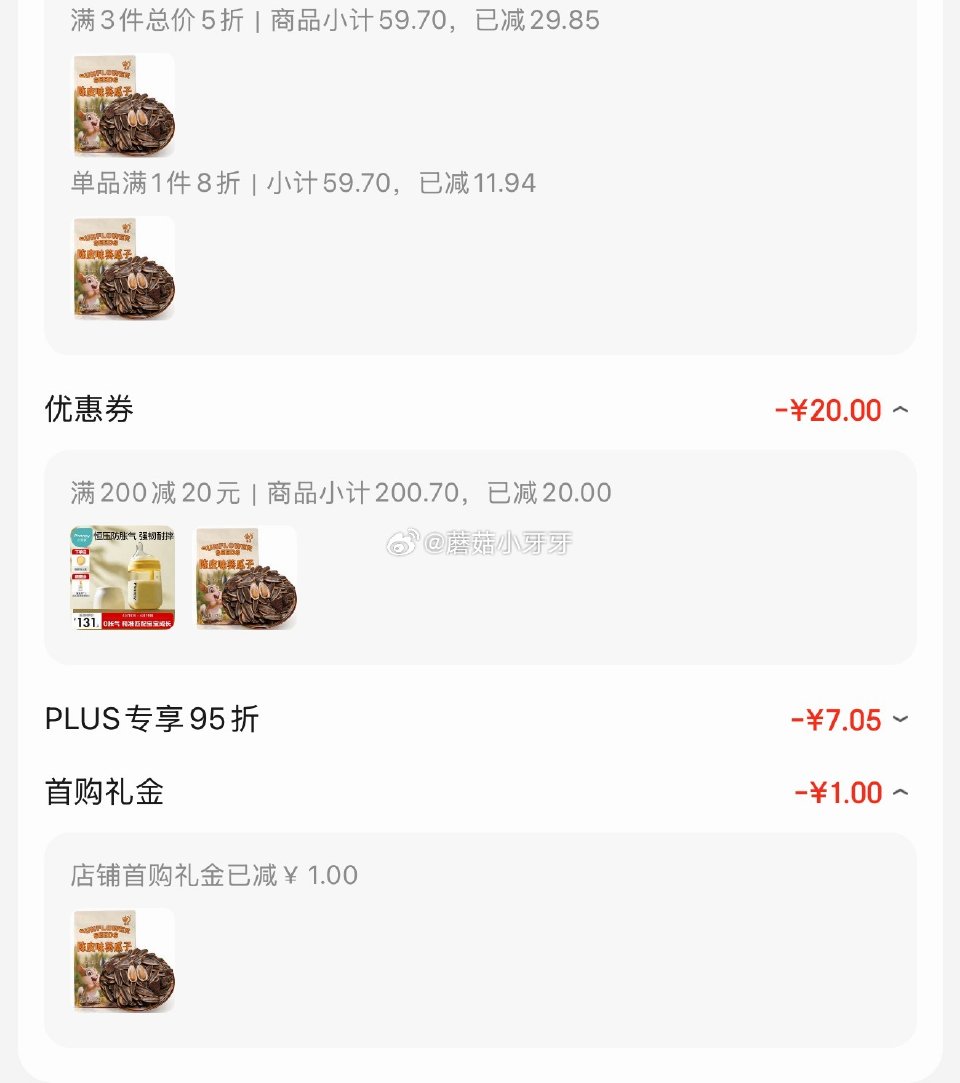Collapse the 首购礼金 section
Image resolution: width=960 pixels, height=1083 pixels.
tap(901, 792)
